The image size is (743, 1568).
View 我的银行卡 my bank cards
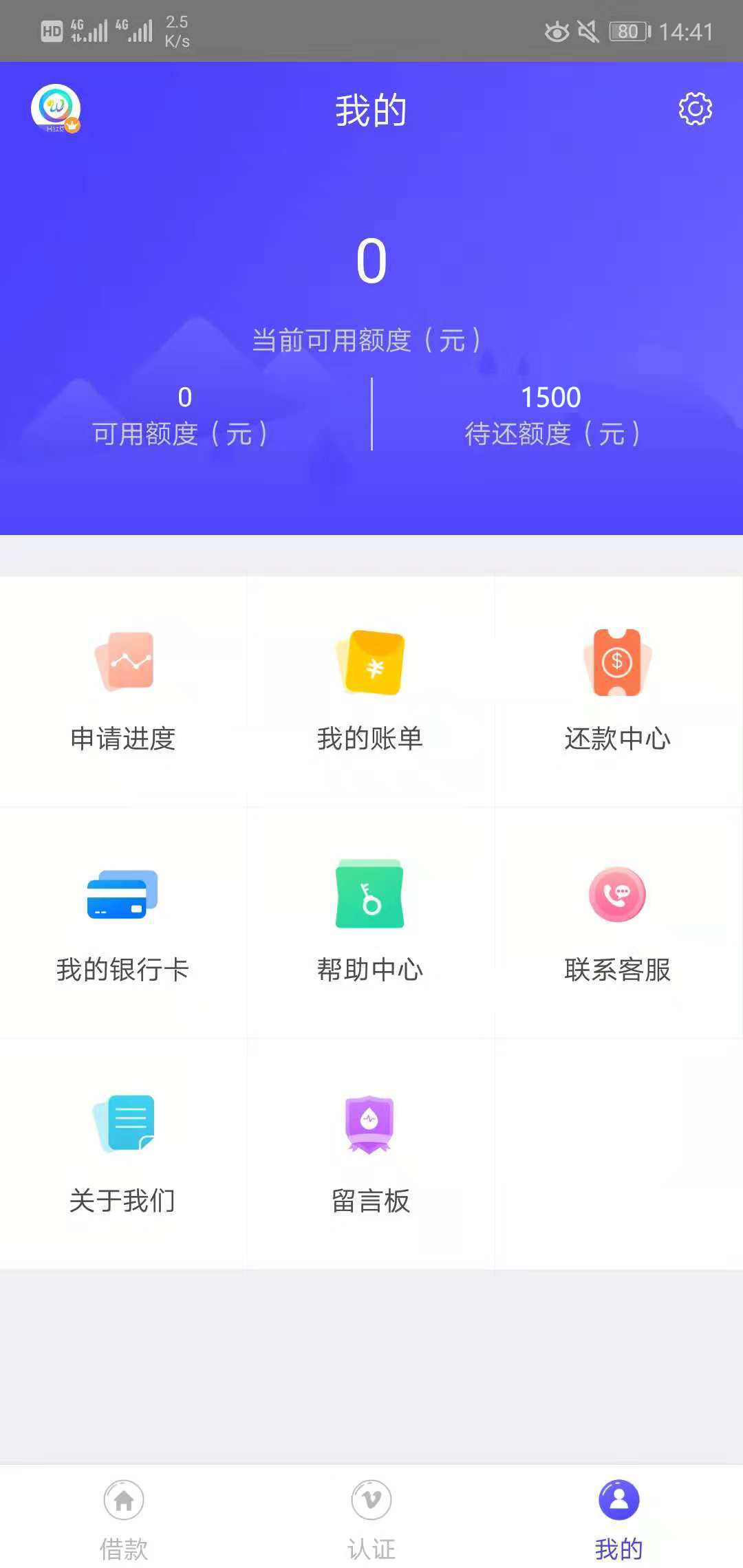pos(123,922)
